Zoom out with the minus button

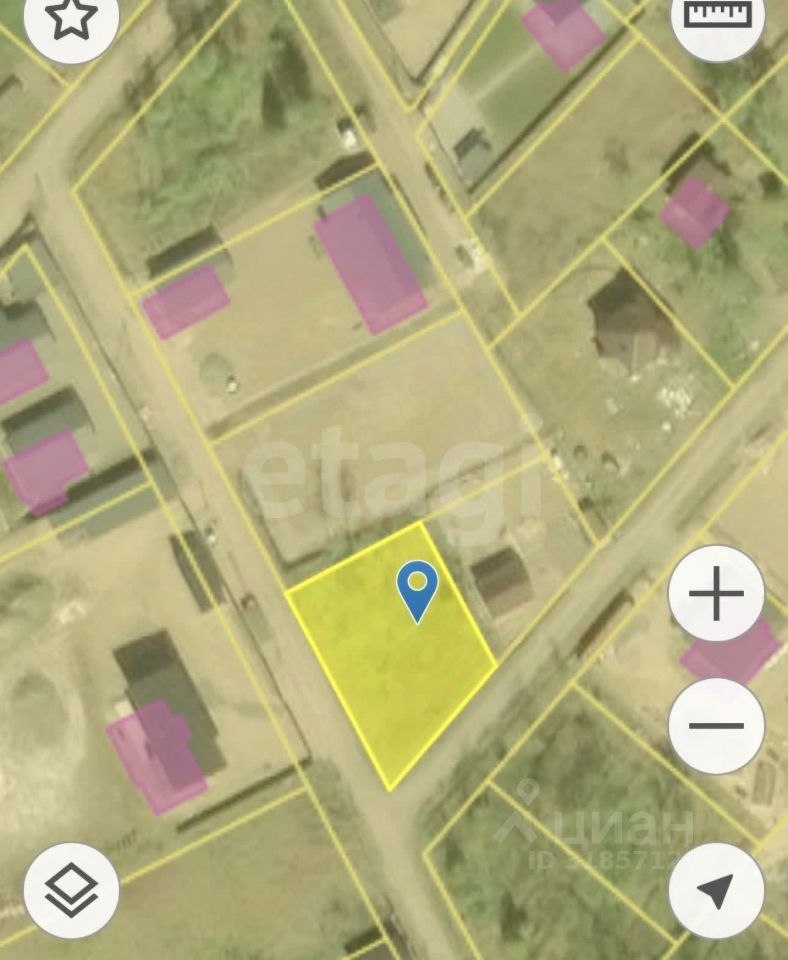pyautogui.click(x=716, y=725)
